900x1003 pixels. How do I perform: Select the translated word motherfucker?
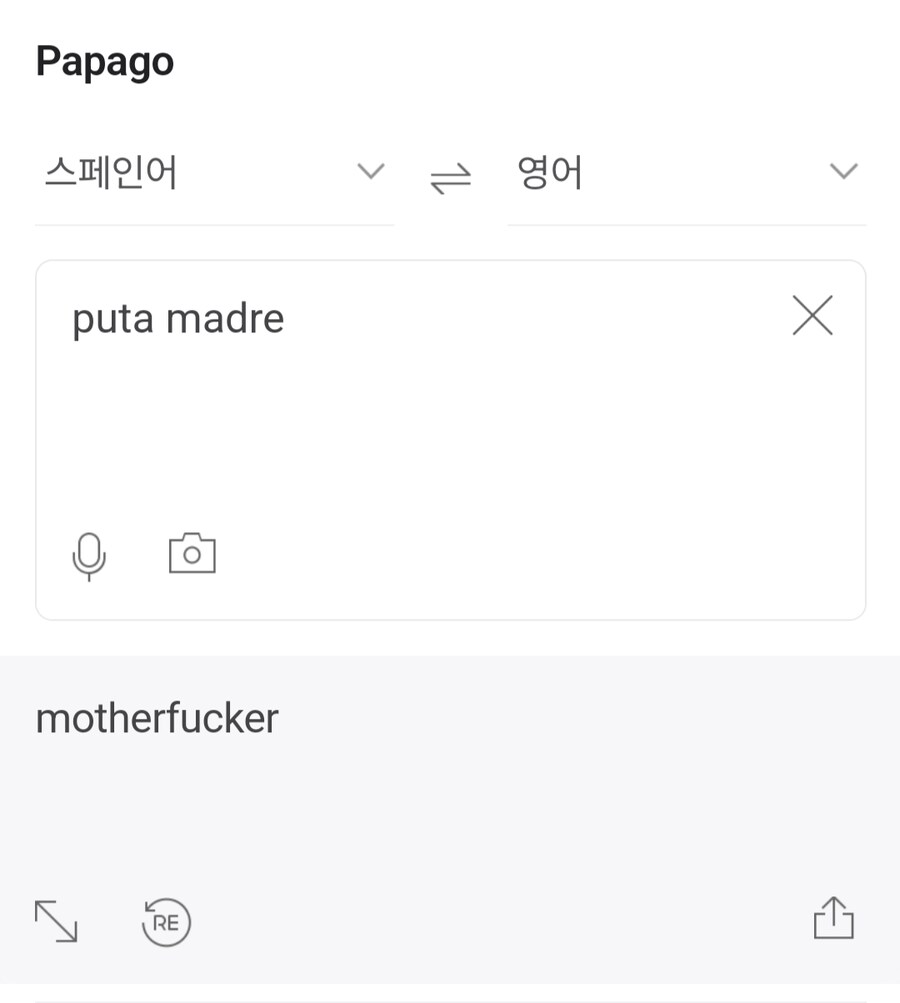coord(157,718)
